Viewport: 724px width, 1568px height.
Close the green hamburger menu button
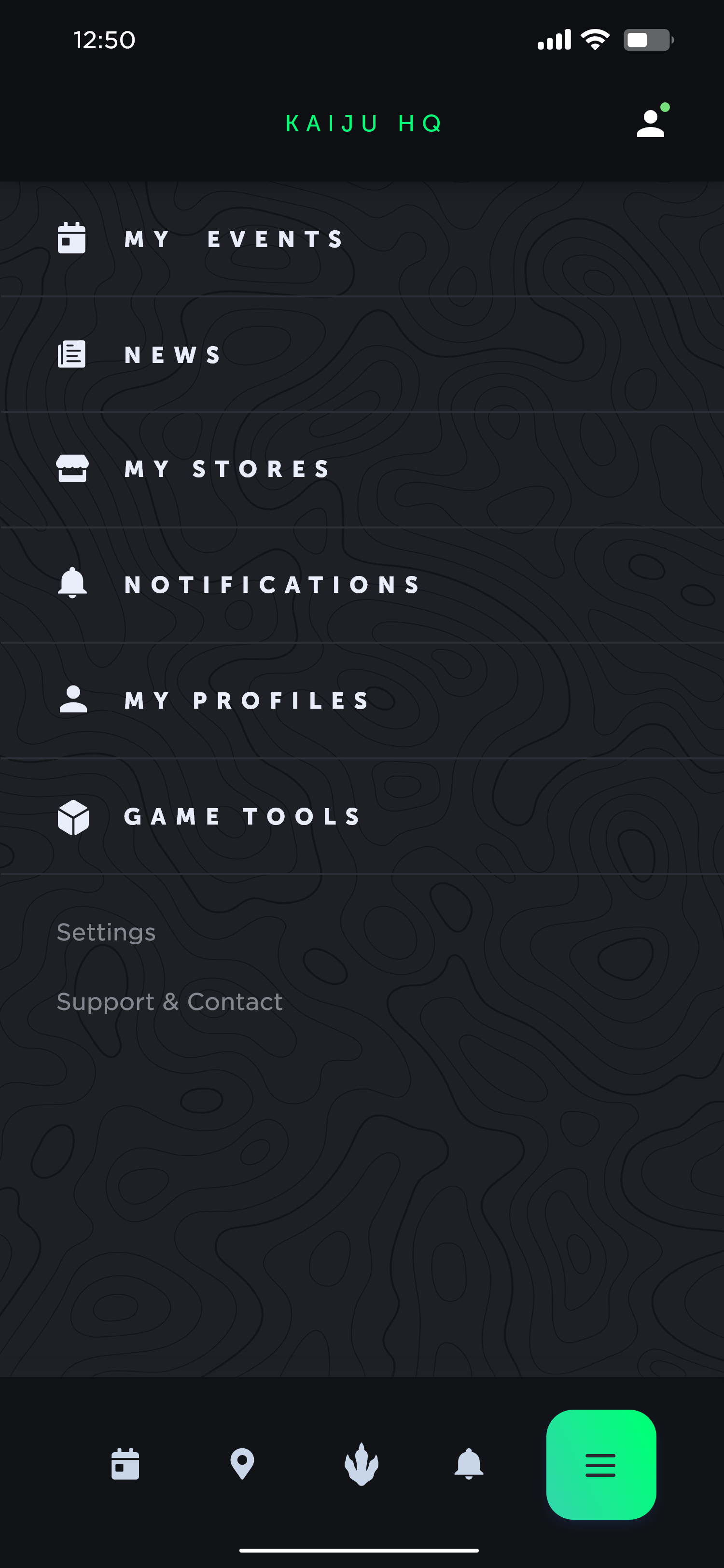point(600,1464)
